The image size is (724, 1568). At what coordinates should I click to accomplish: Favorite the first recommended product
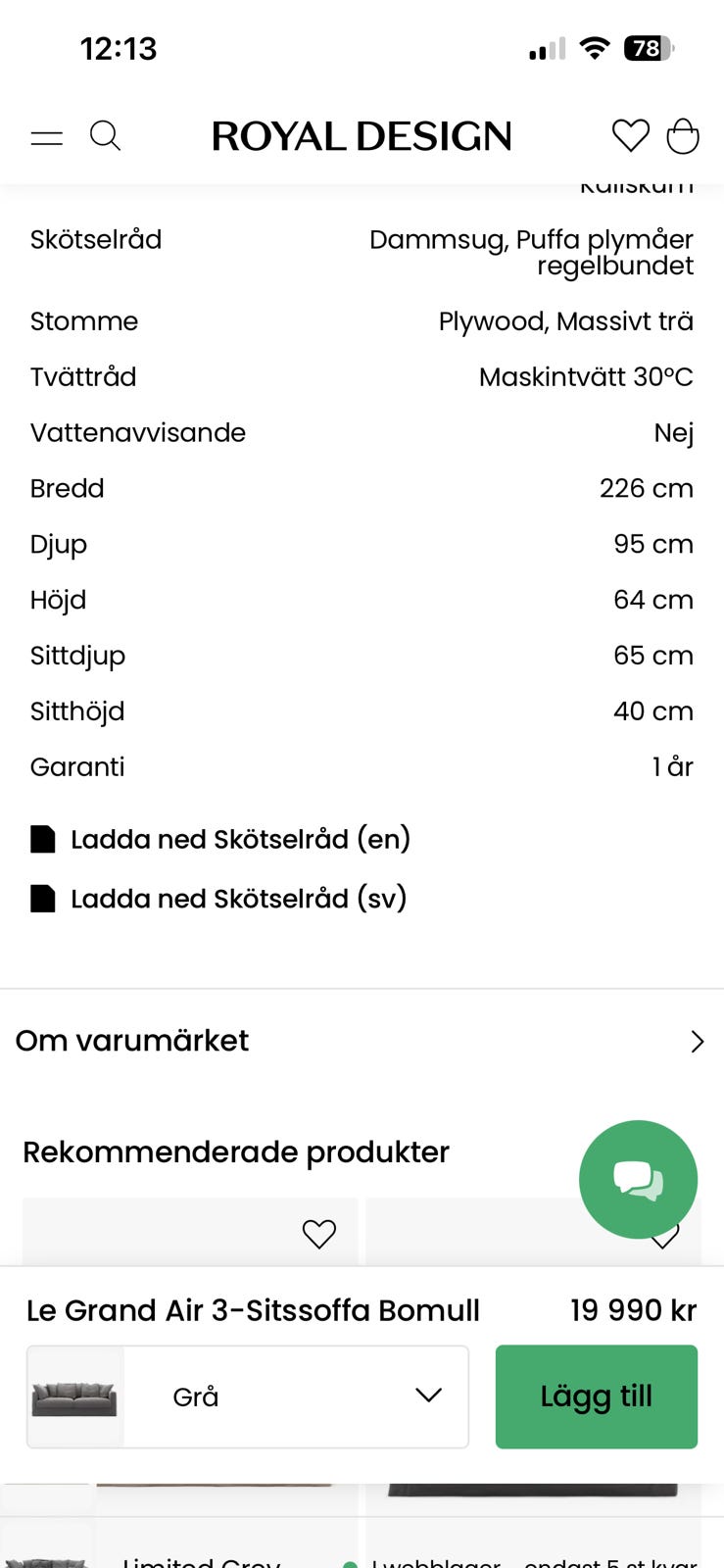pyautogui.click(x=318, y=1234)
